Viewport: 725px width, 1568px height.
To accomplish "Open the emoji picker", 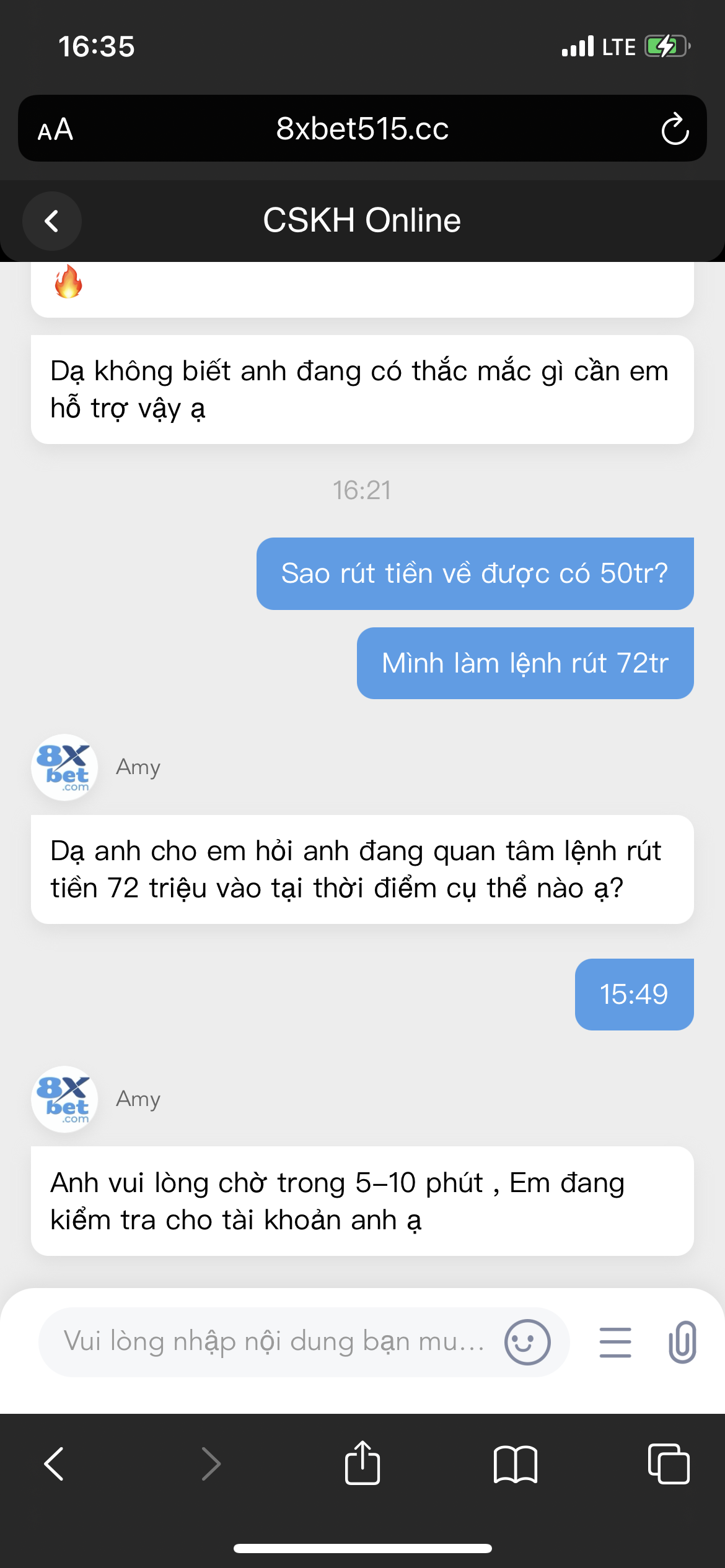I will pos(527,1342).
